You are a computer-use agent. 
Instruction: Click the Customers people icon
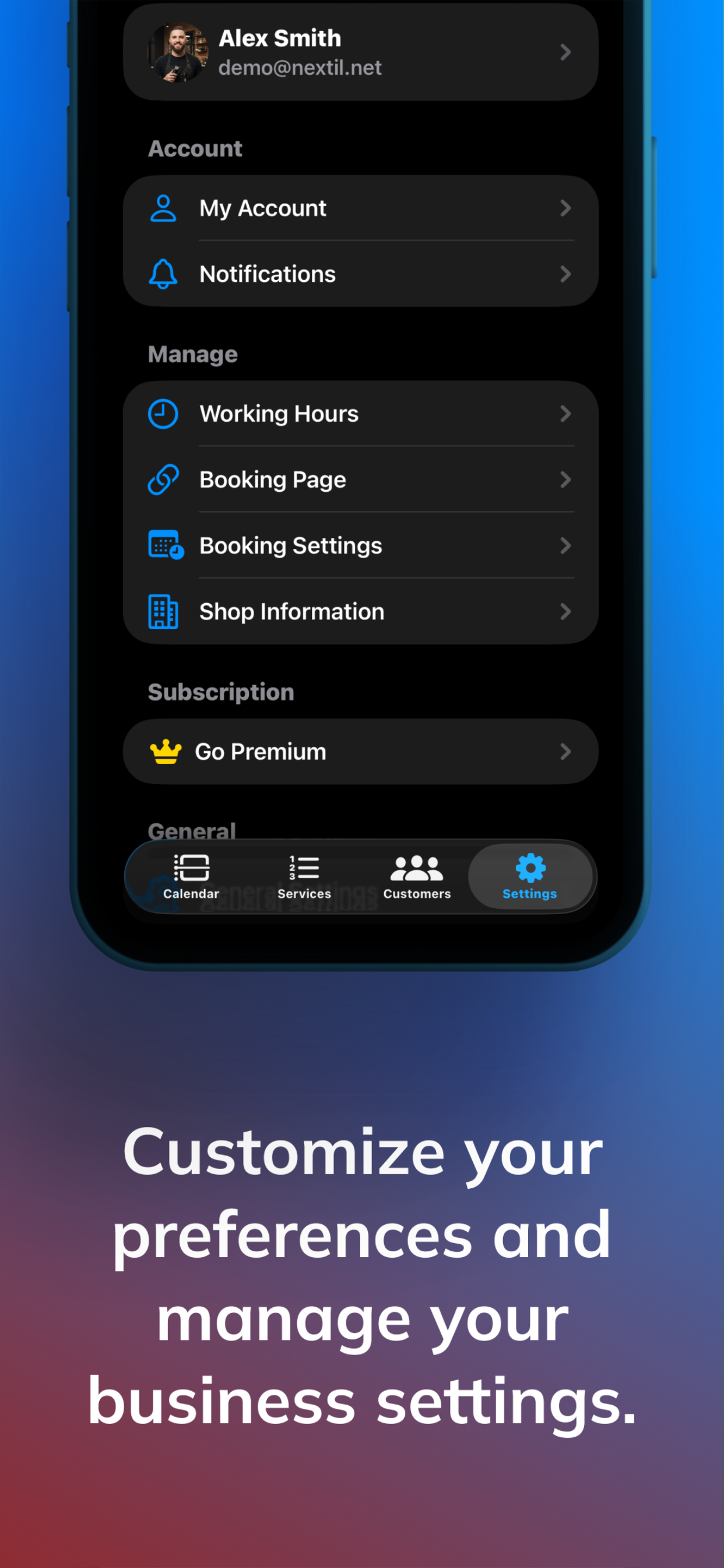417,868
